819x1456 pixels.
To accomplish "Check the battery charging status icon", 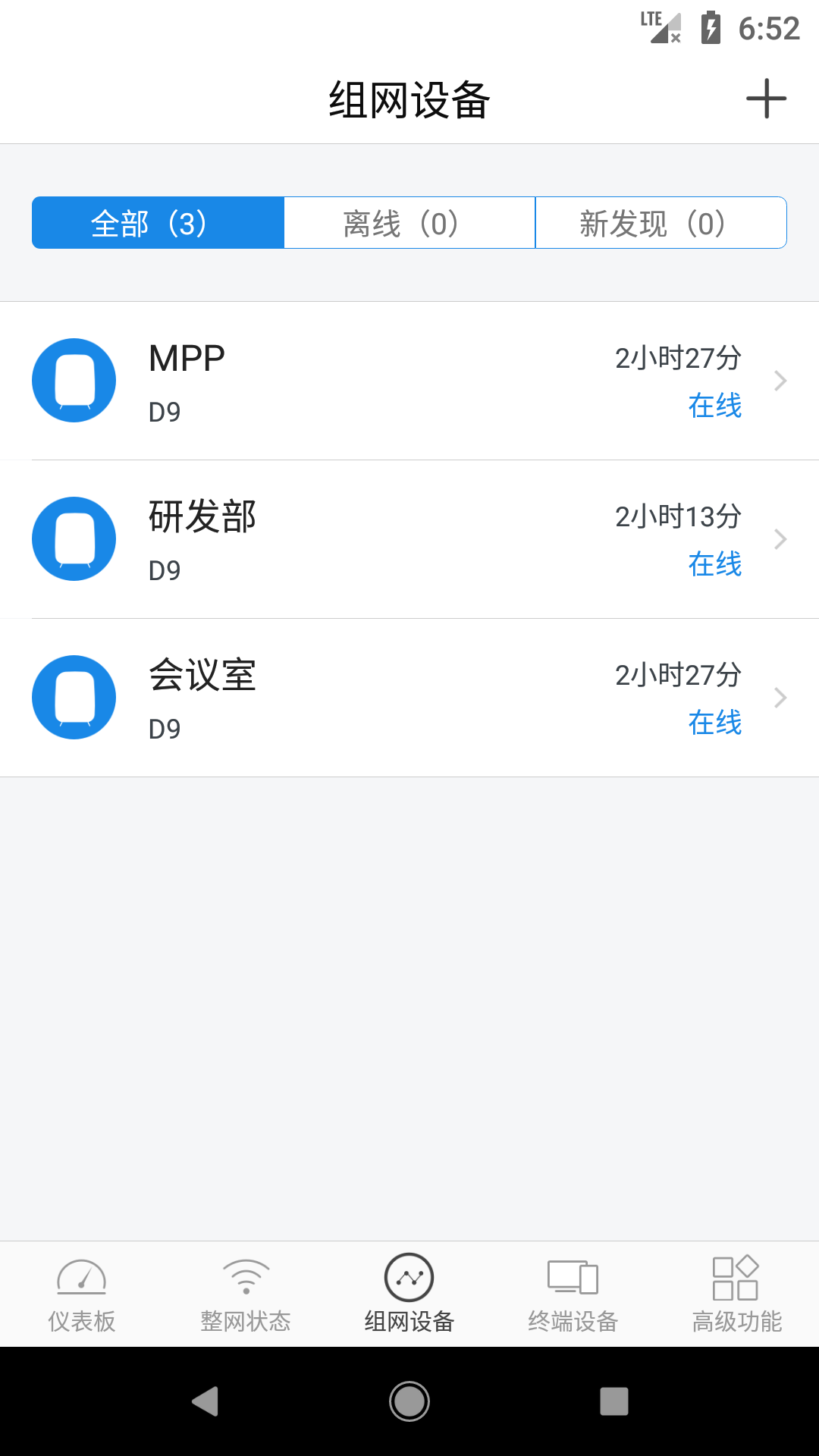I will tap(711, 29).
